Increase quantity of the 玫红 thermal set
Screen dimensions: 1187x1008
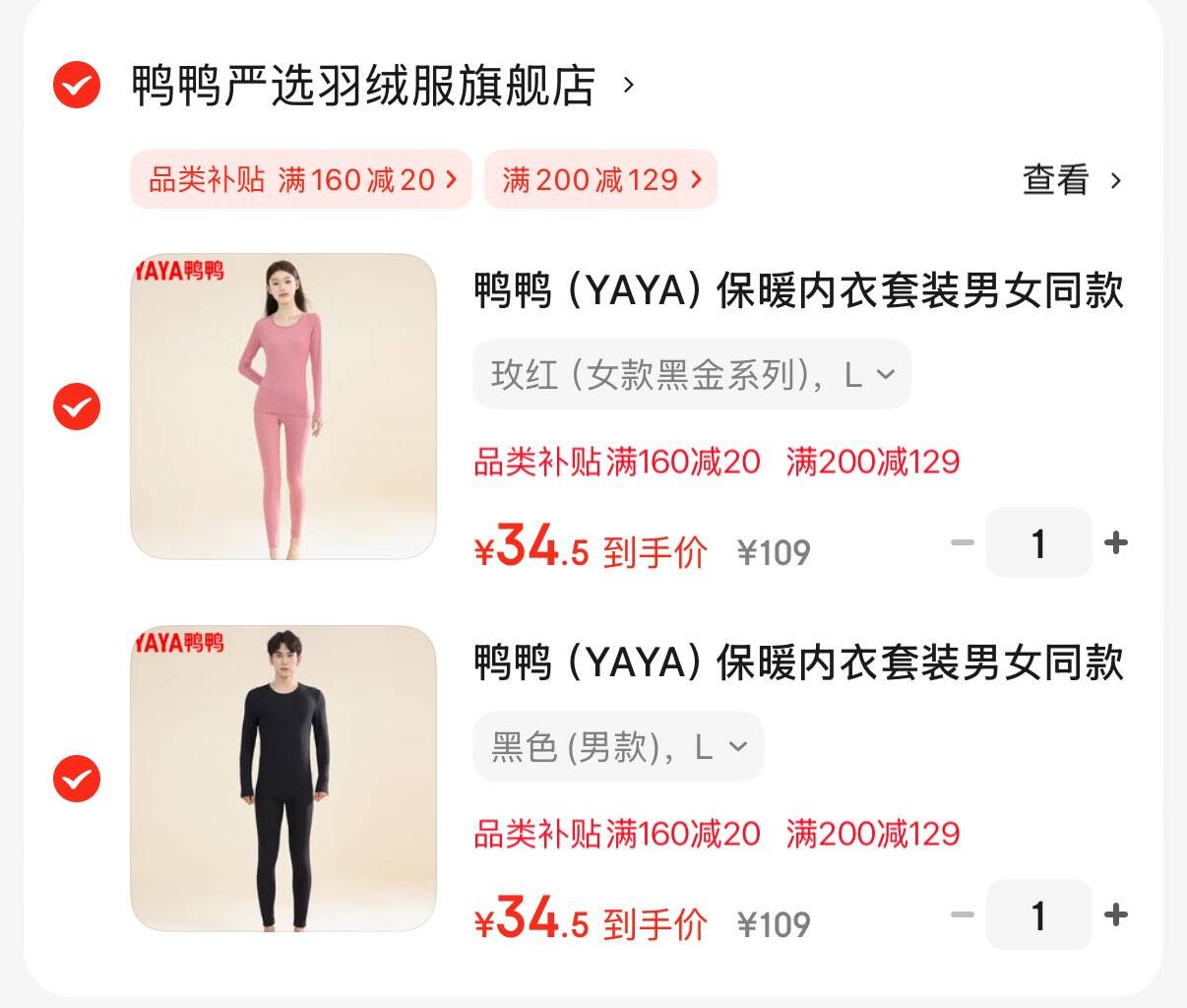pos(1116,542)
